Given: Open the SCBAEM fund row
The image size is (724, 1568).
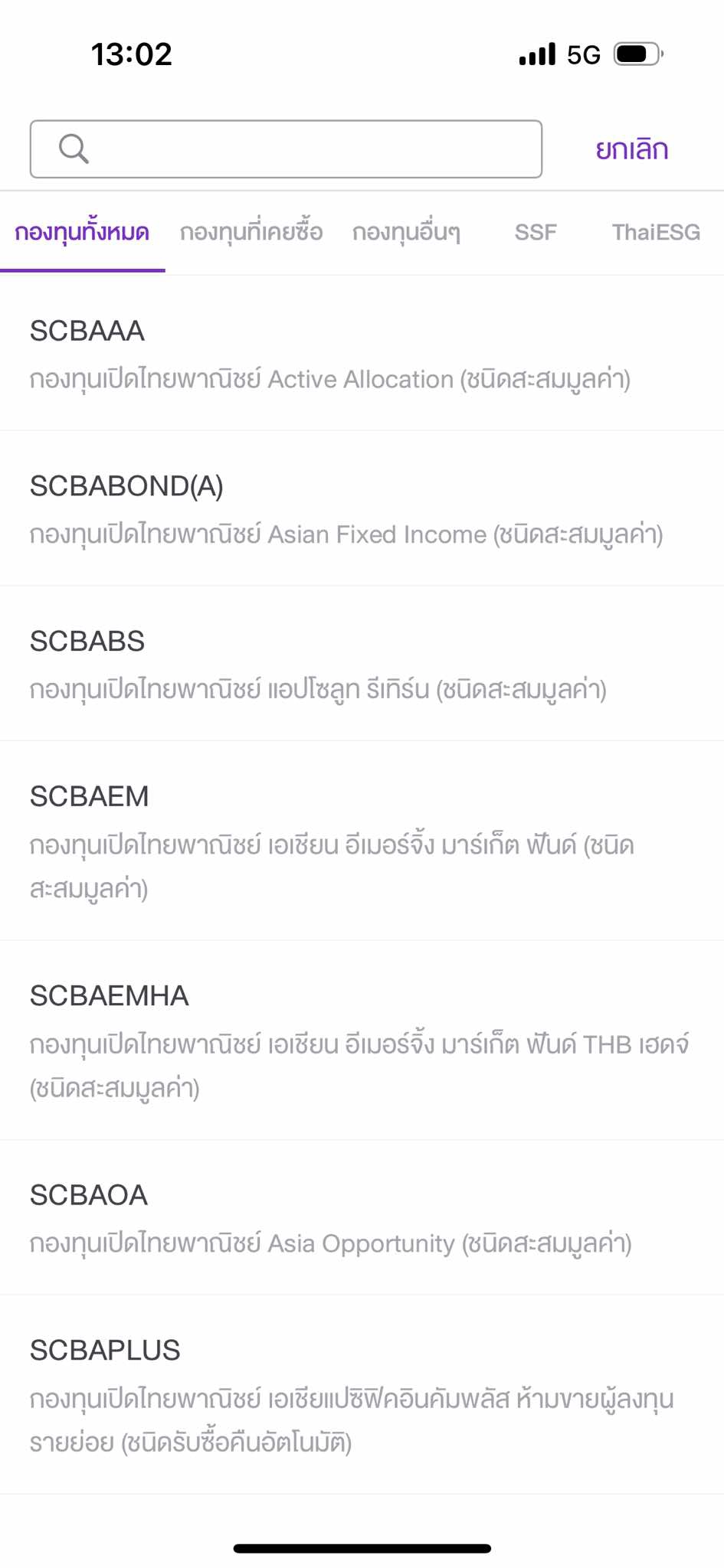Looking at the screenshot, I should pyautogui.click(x=362, y=841).
